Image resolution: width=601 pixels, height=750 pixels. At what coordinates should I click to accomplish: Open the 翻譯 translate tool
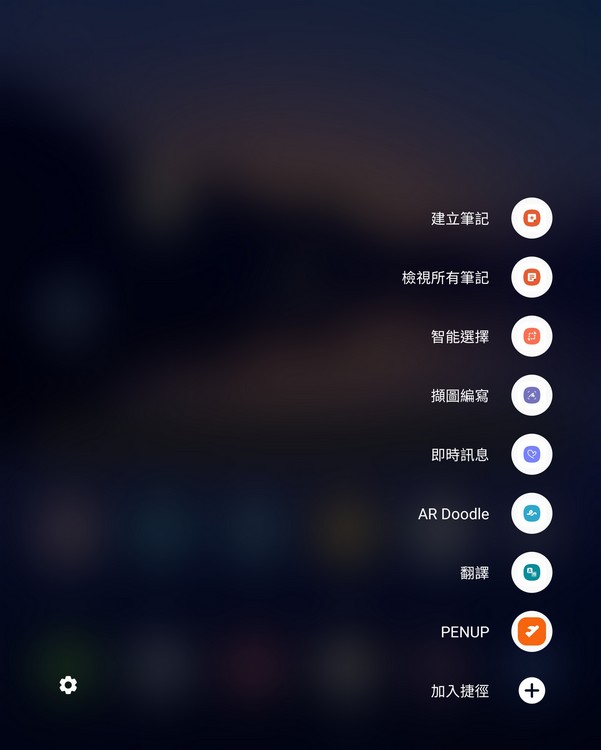531,572
